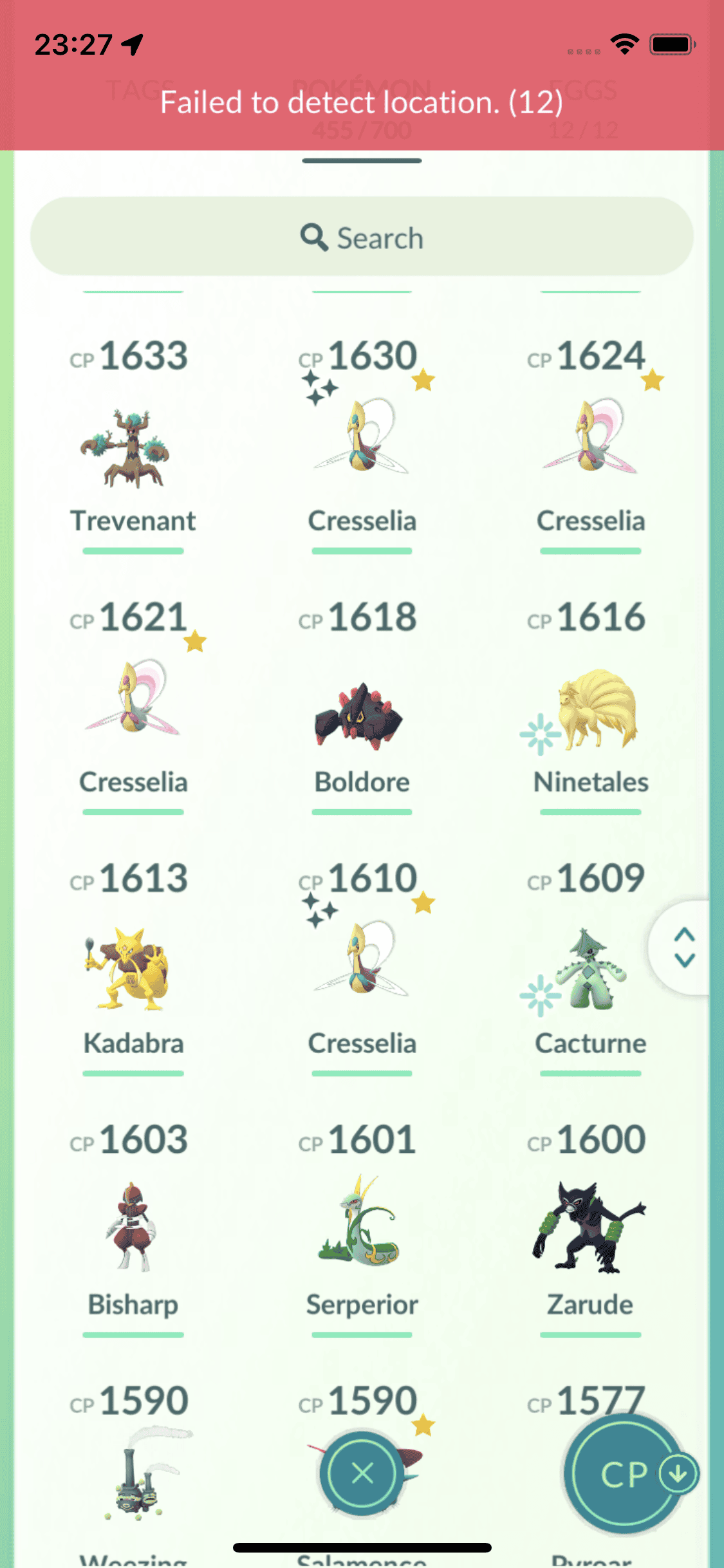Screen dimensions: 724x1568
Task: Open the shiny Cresselia with CP 1610
Action: click(x=362, y=959)
